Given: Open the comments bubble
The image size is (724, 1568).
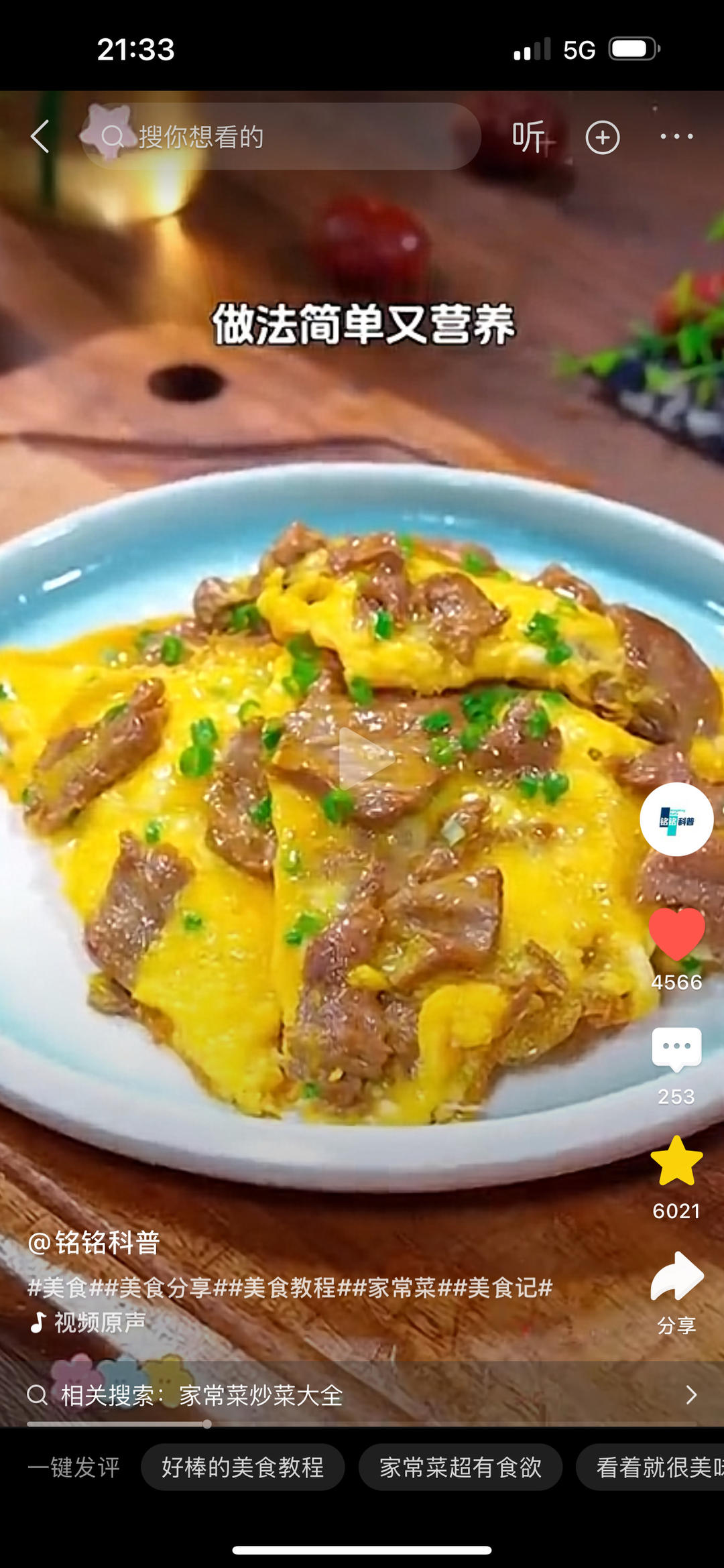Looking at the screenshot, I should coord(676,1049).
